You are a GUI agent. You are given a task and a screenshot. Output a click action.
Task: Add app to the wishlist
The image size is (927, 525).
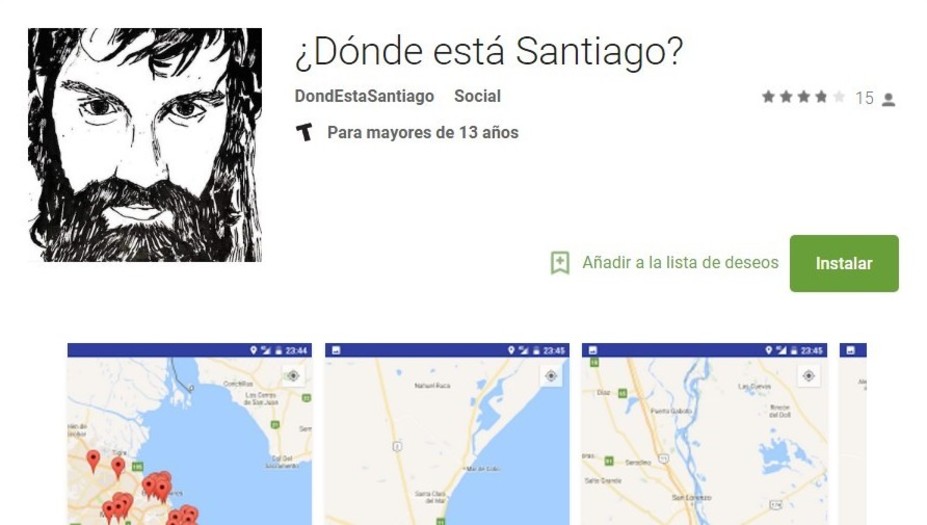(664, 263)
